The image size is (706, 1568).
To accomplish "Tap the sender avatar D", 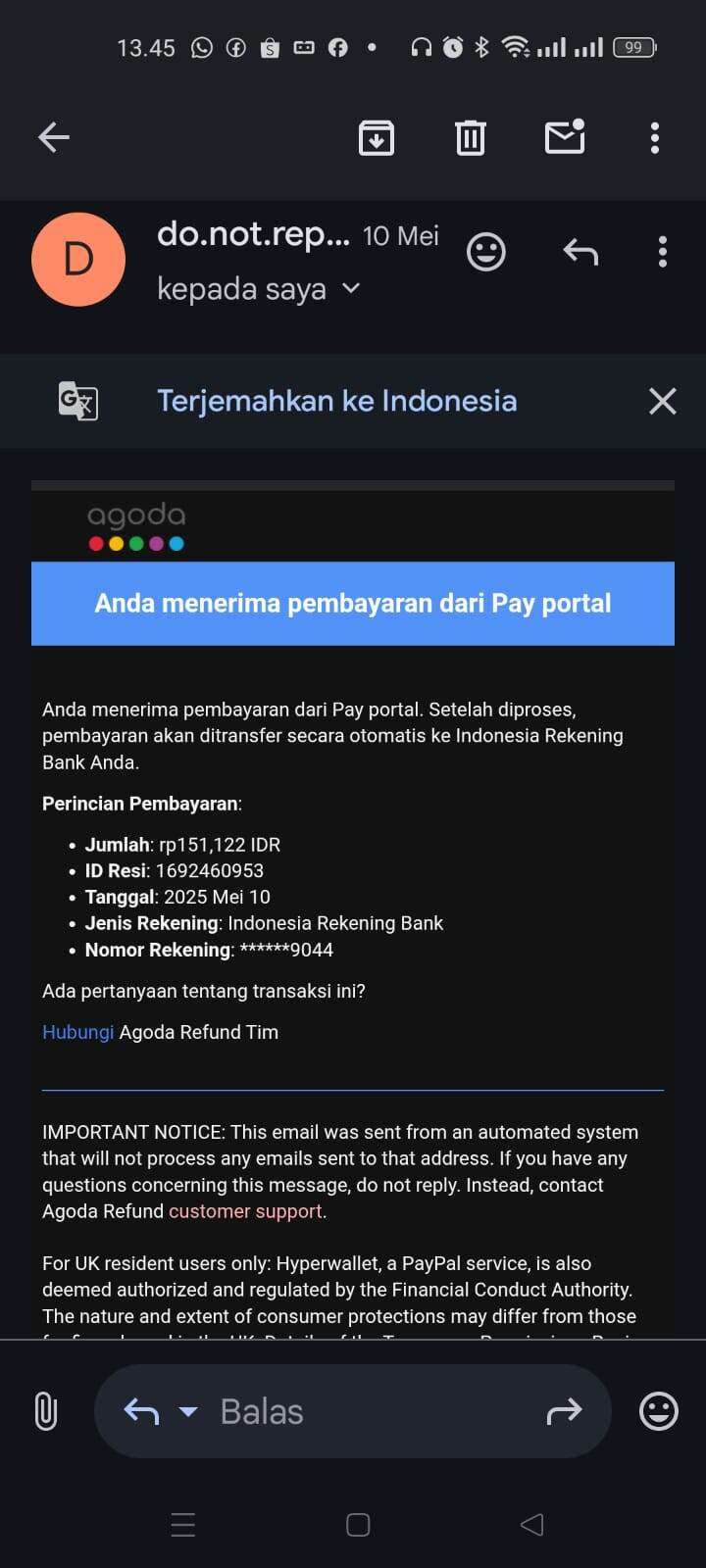I will (78, 260).
